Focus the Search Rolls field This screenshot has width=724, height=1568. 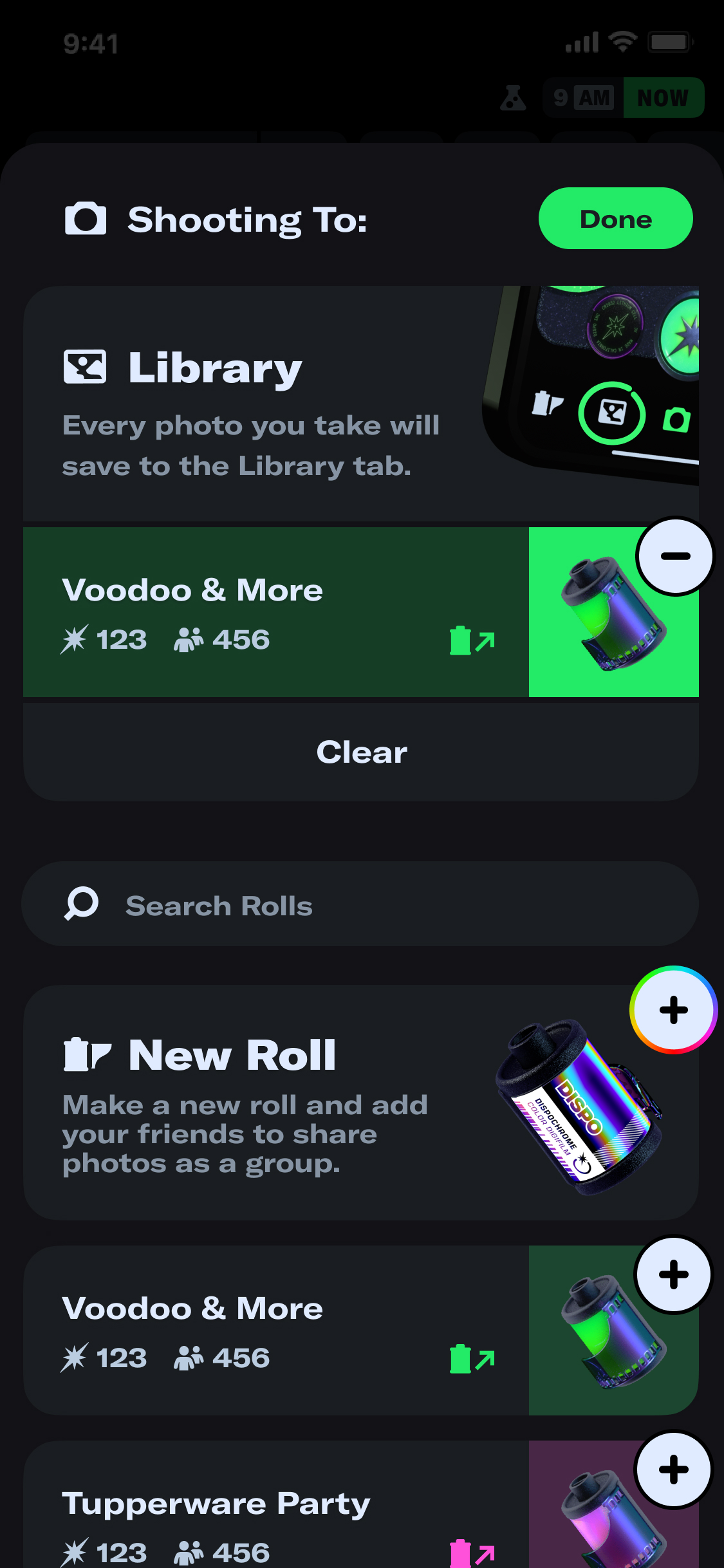(360, 904)
